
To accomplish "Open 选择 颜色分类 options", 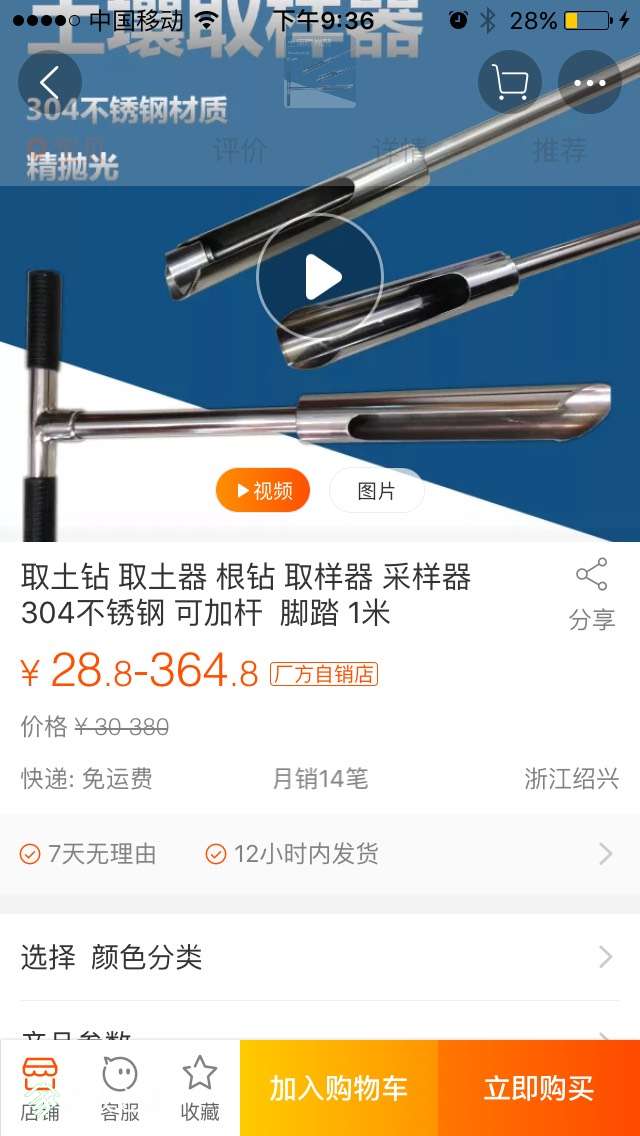I will tap(320, 957).
